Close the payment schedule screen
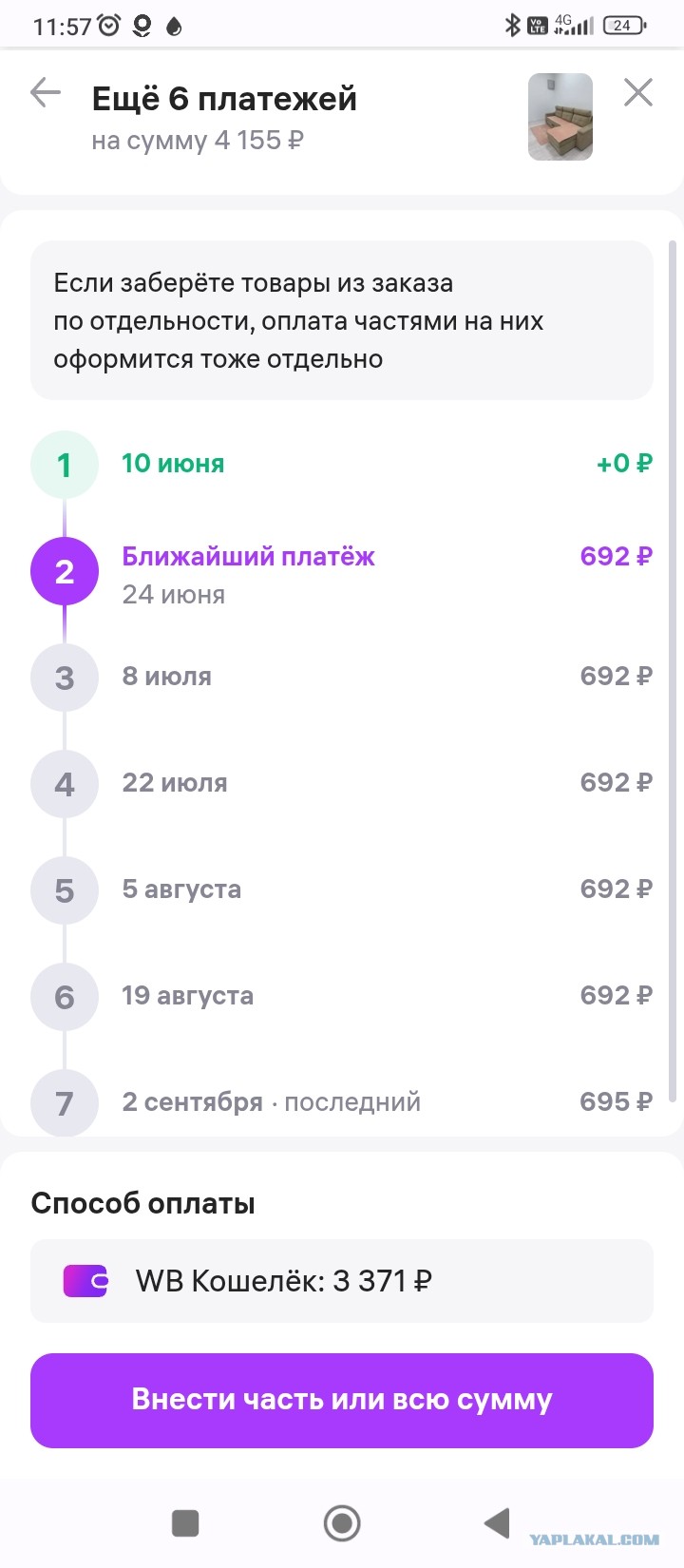Screen dimensions: 684x1568 coord(638,93)
